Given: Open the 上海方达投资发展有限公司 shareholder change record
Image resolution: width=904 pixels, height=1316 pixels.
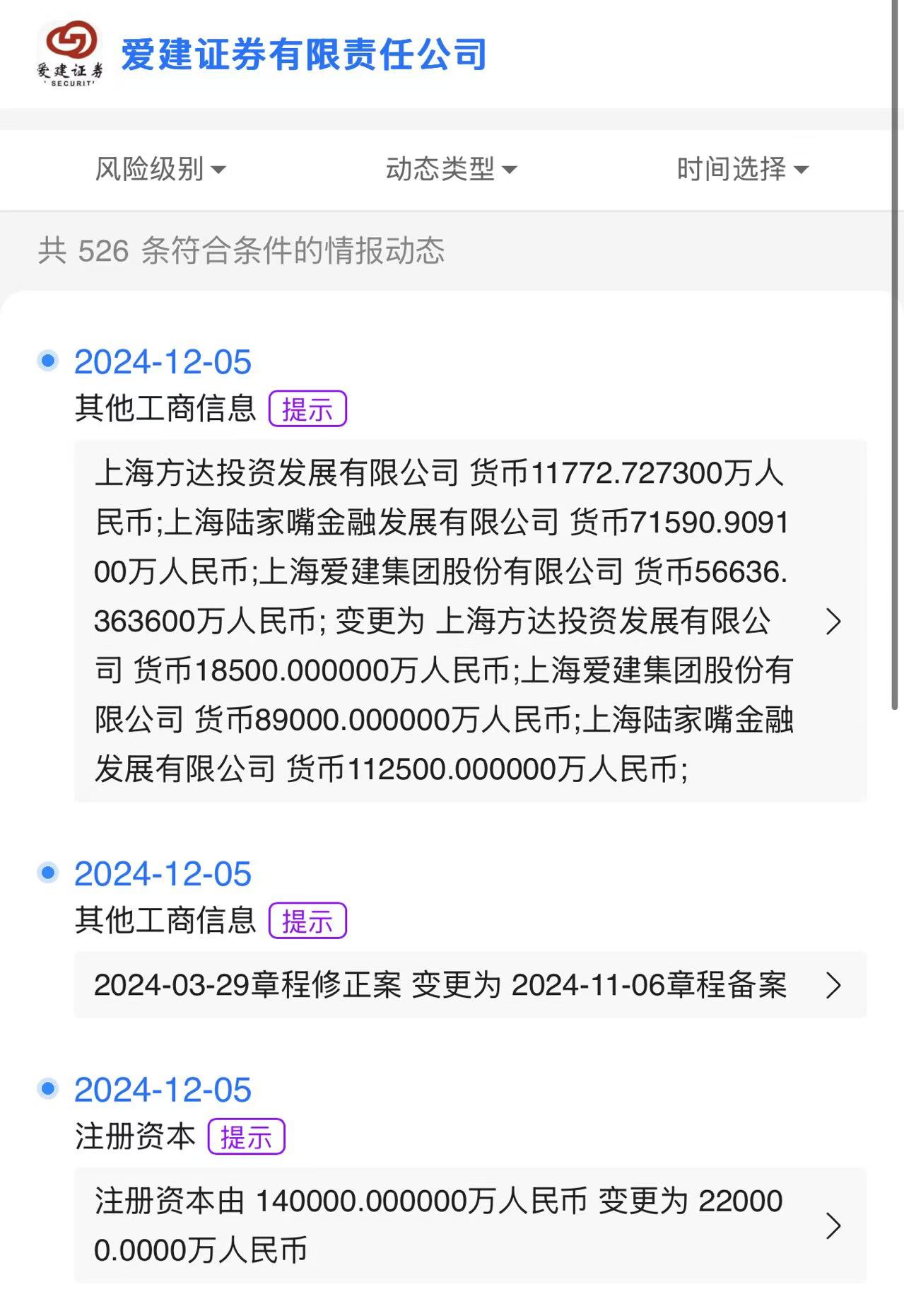Looking at the screenshot, I should [x=470, y=621].
